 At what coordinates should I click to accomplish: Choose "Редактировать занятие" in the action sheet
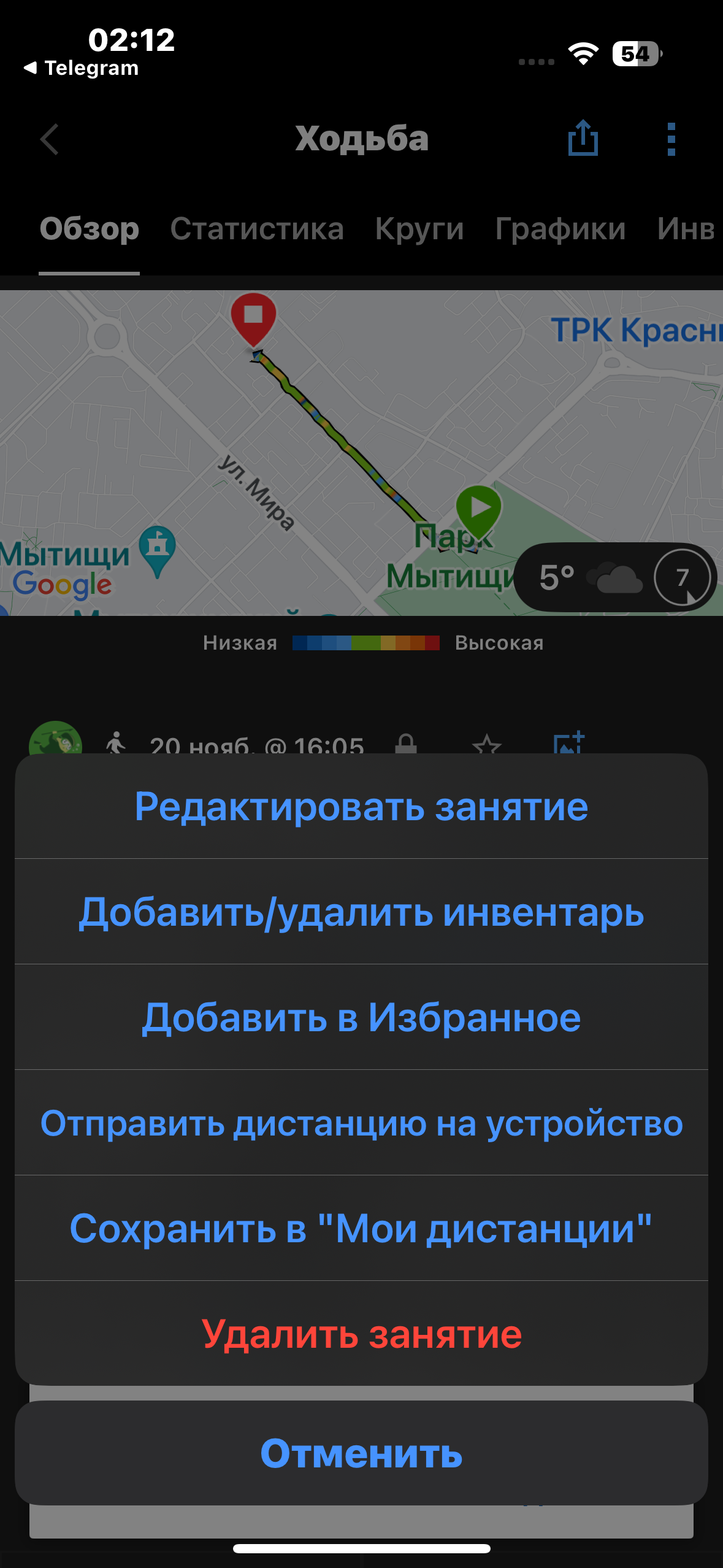[x=361, y=806]
